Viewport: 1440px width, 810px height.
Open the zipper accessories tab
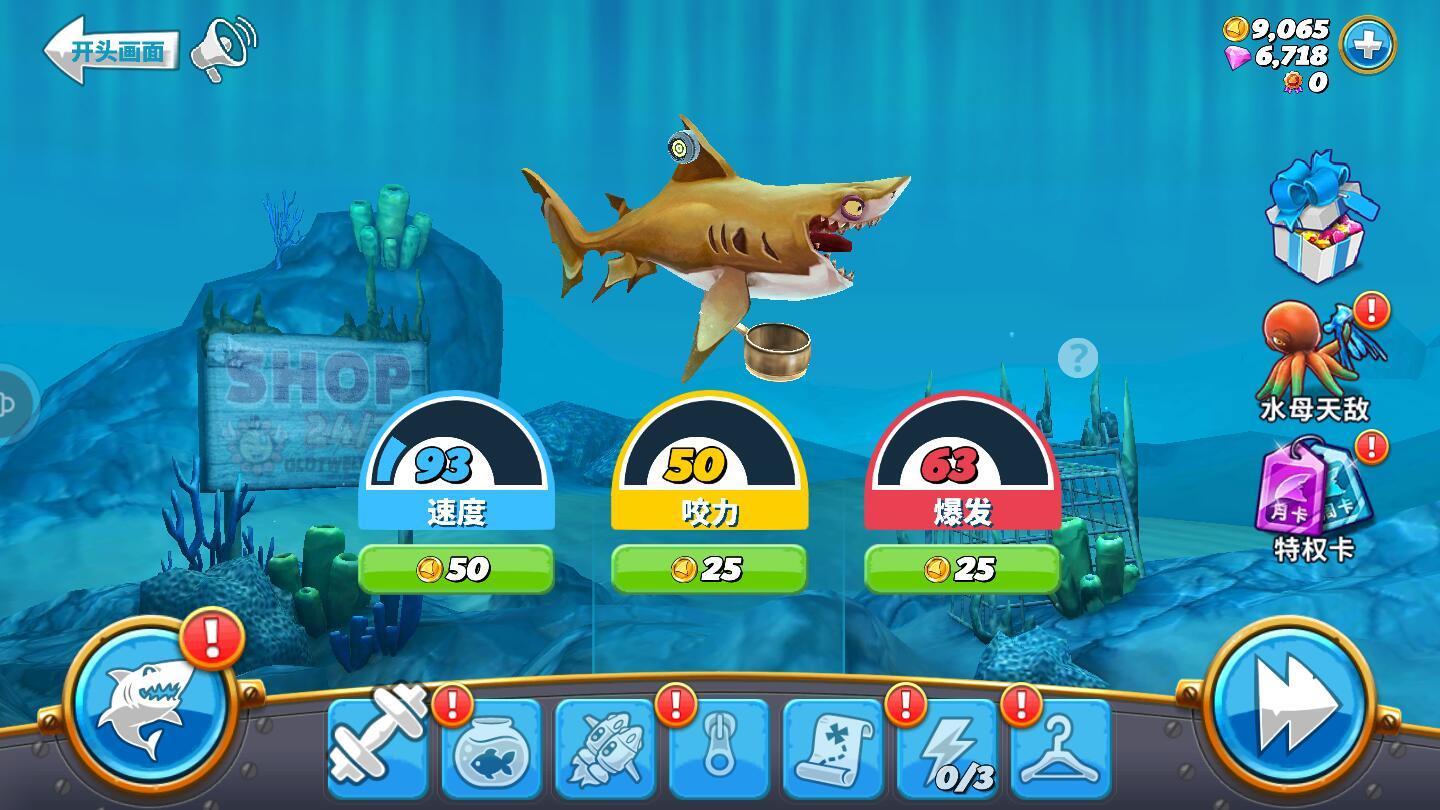click(x=719, y=750)
